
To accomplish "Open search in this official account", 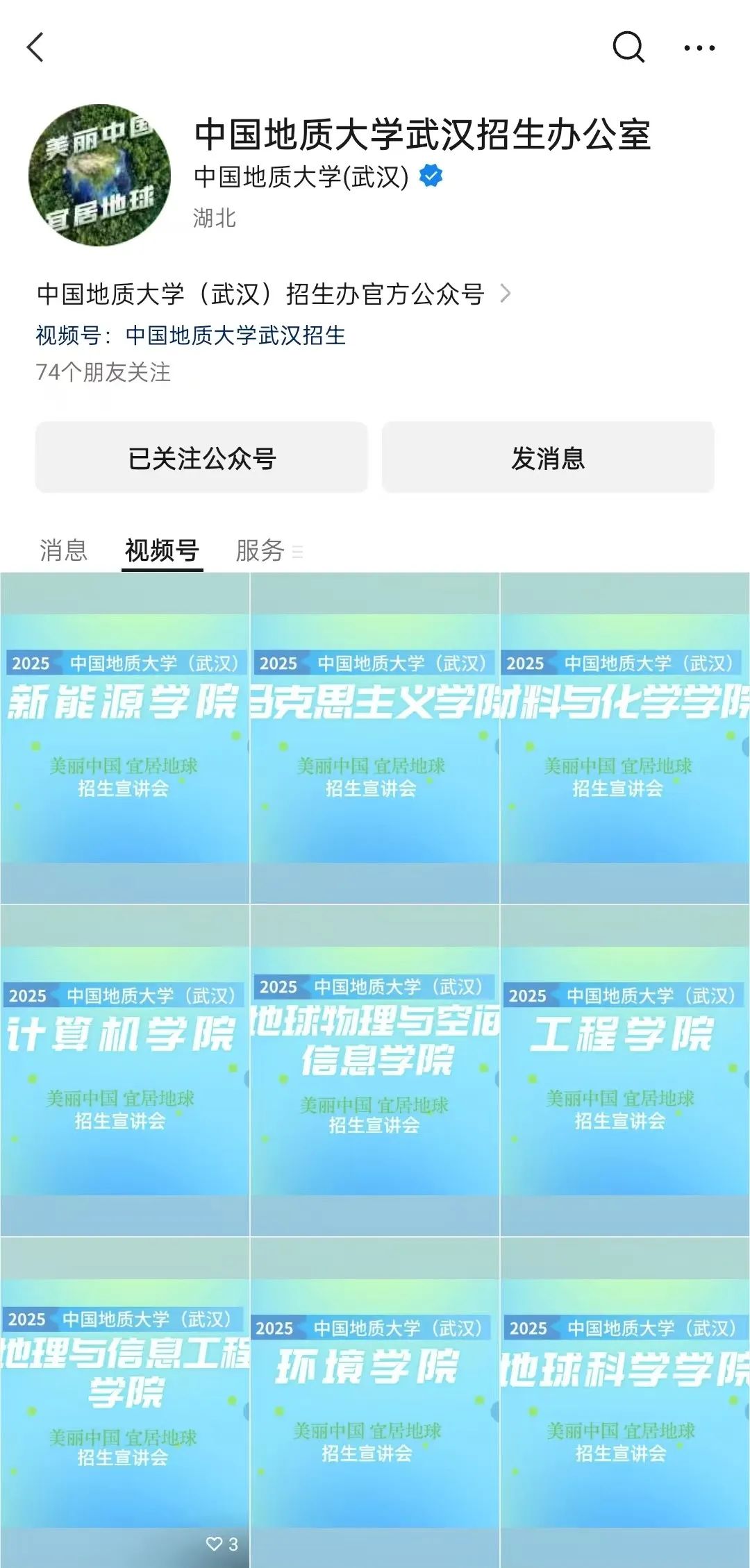I will pyautogui.click(x=628, y=47).
